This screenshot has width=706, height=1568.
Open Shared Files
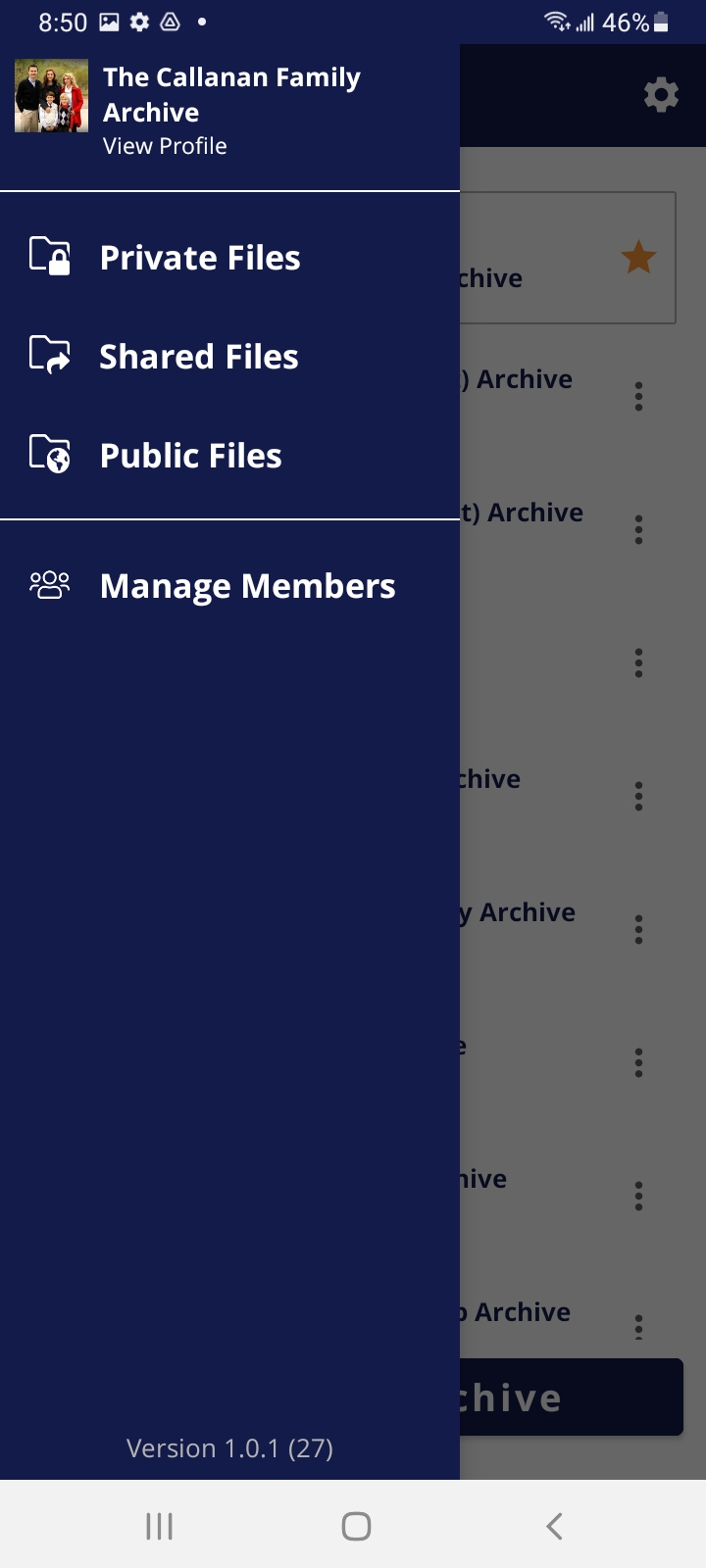point(199,357)
